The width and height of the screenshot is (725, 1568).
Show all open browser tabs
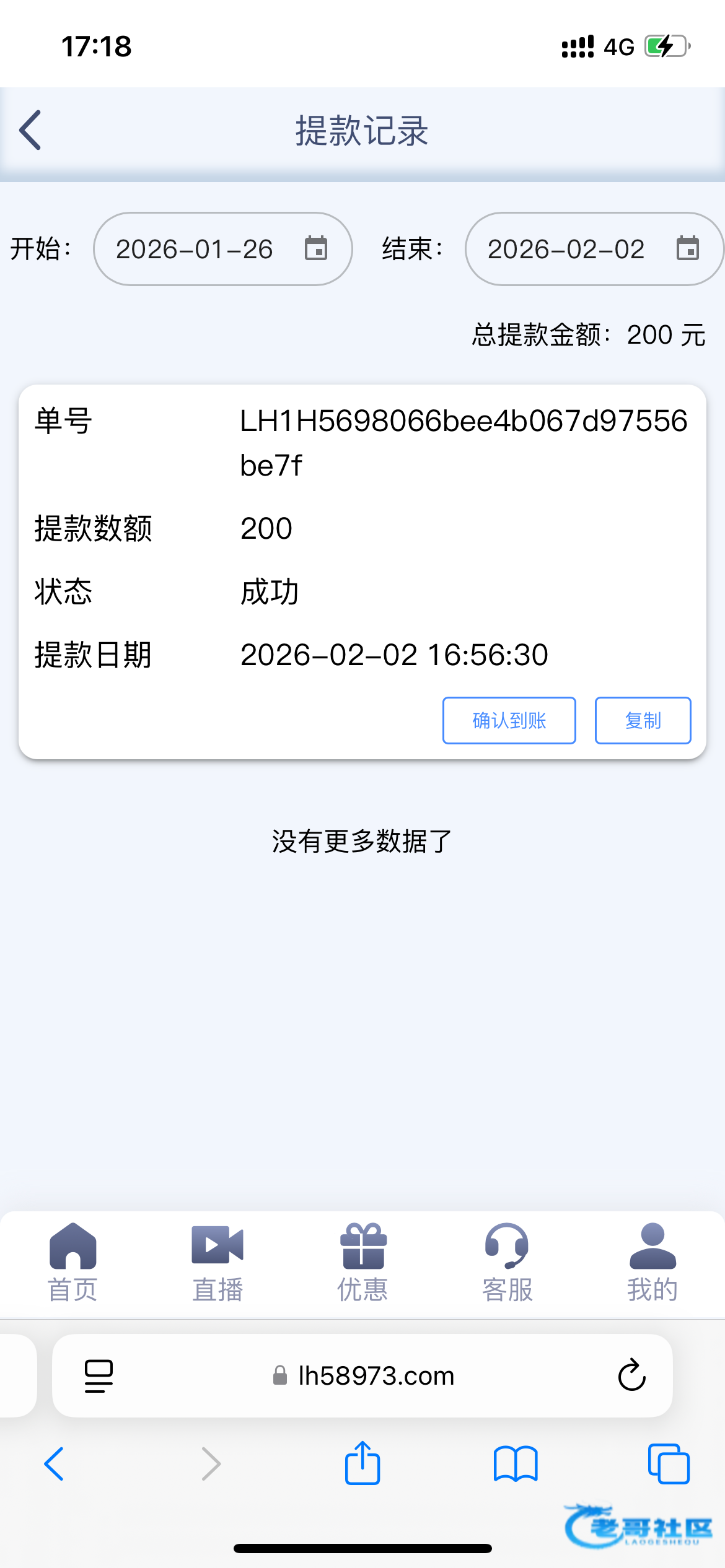pos(668,1464)
